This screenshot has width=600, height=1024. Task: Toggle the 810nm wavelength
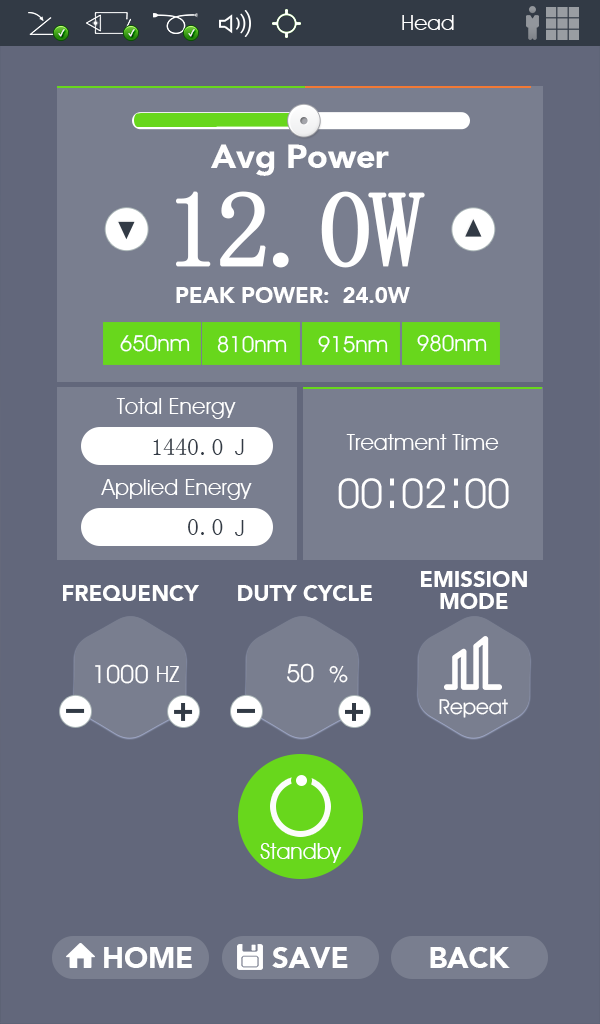(x=252, y=344)
